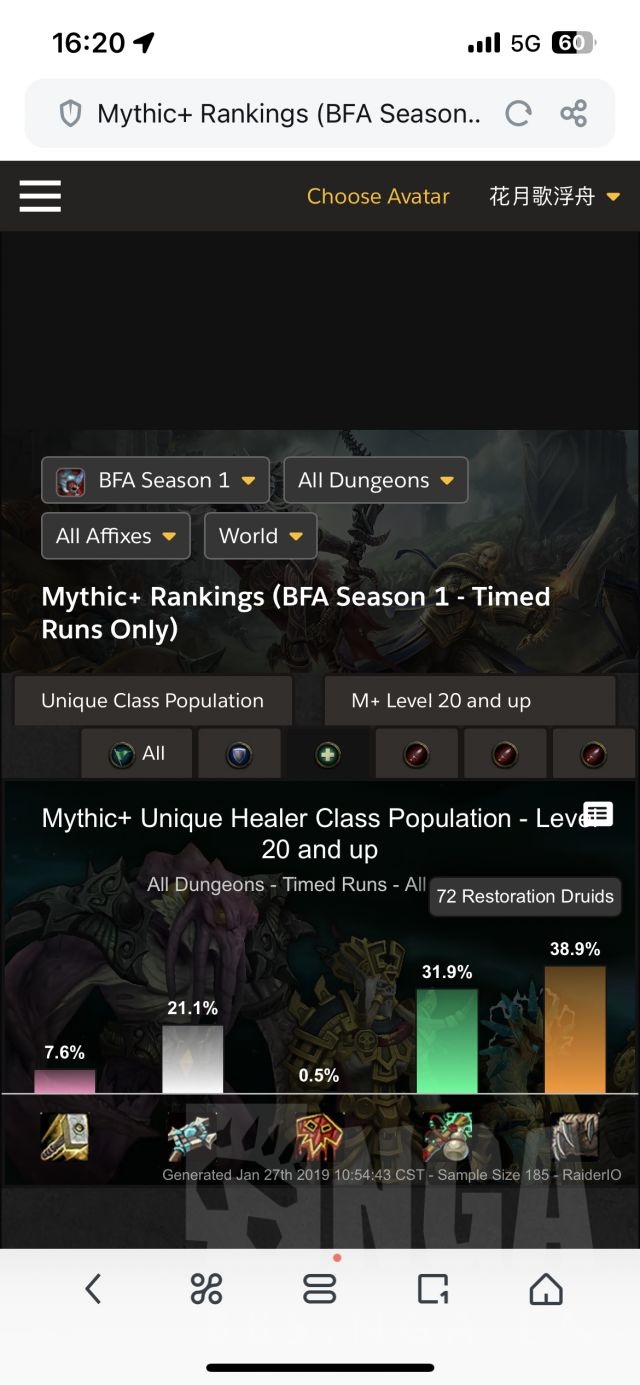Open the All Affixes dropdown

[x=115, y=536]
